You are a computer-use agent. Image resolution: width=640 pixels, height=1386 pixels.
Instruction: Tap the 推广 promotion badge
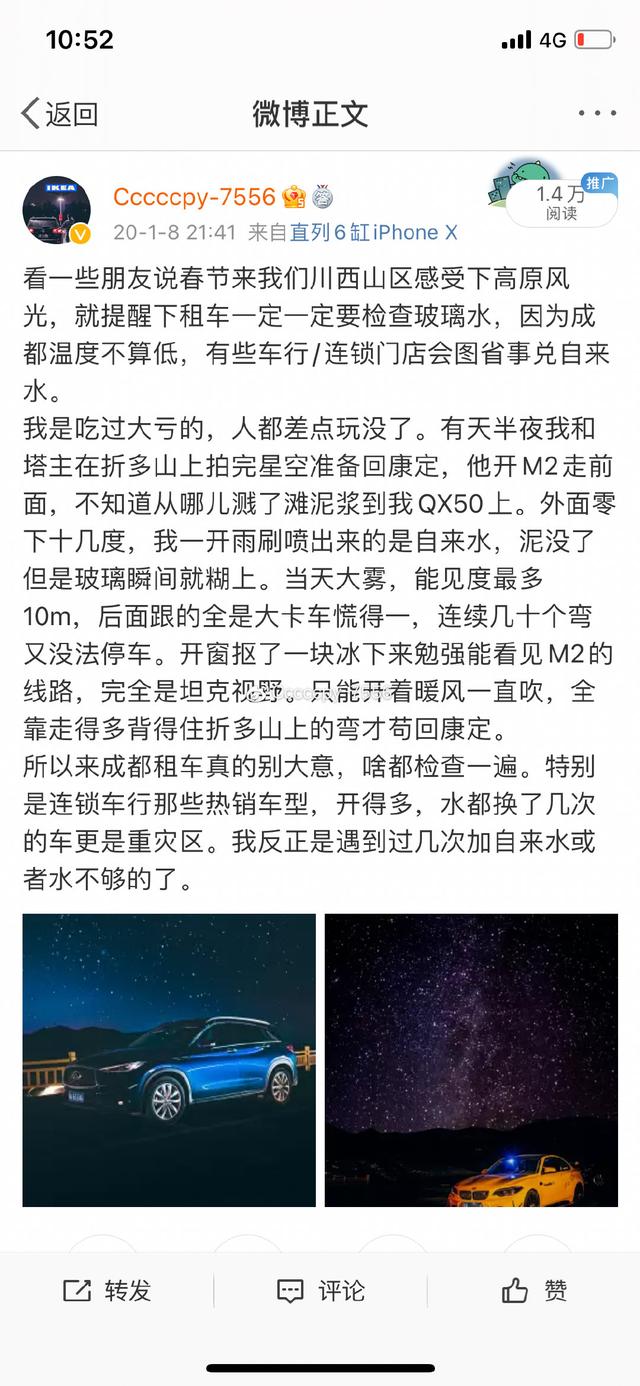click(x=599, y=182)
